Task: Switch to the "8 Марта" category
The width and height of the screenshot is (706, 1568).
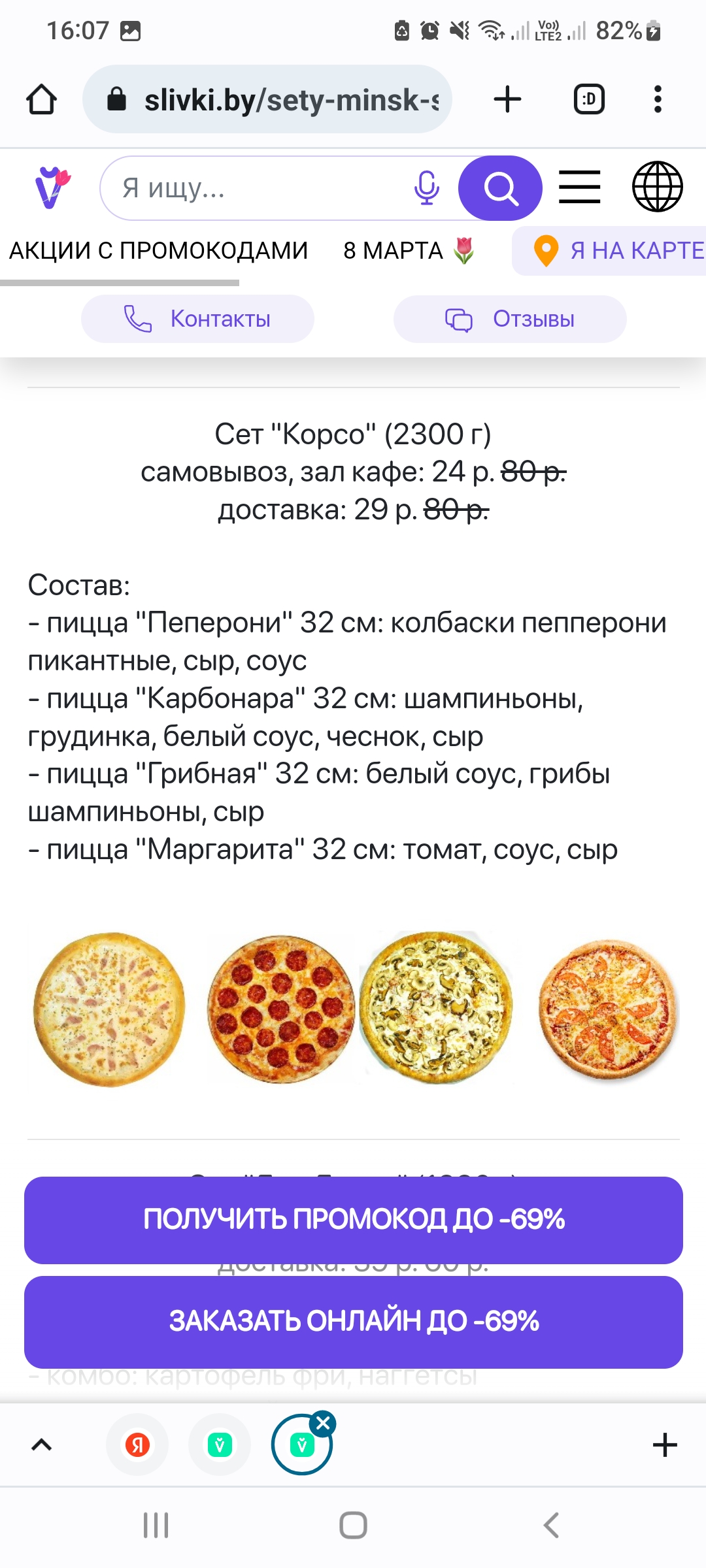Action: [x=409, y=251]
